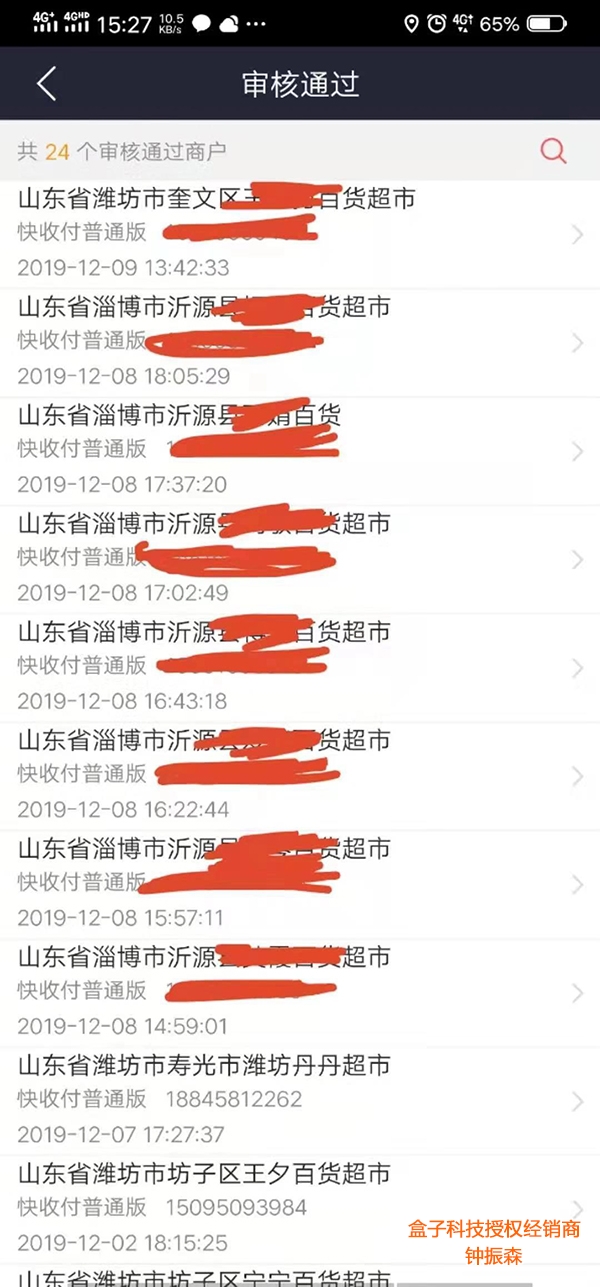Open merchant approved at 2019-12-08 16:22:44
600x1287 pixels.
pyautogui.click(x=300, y=776)
